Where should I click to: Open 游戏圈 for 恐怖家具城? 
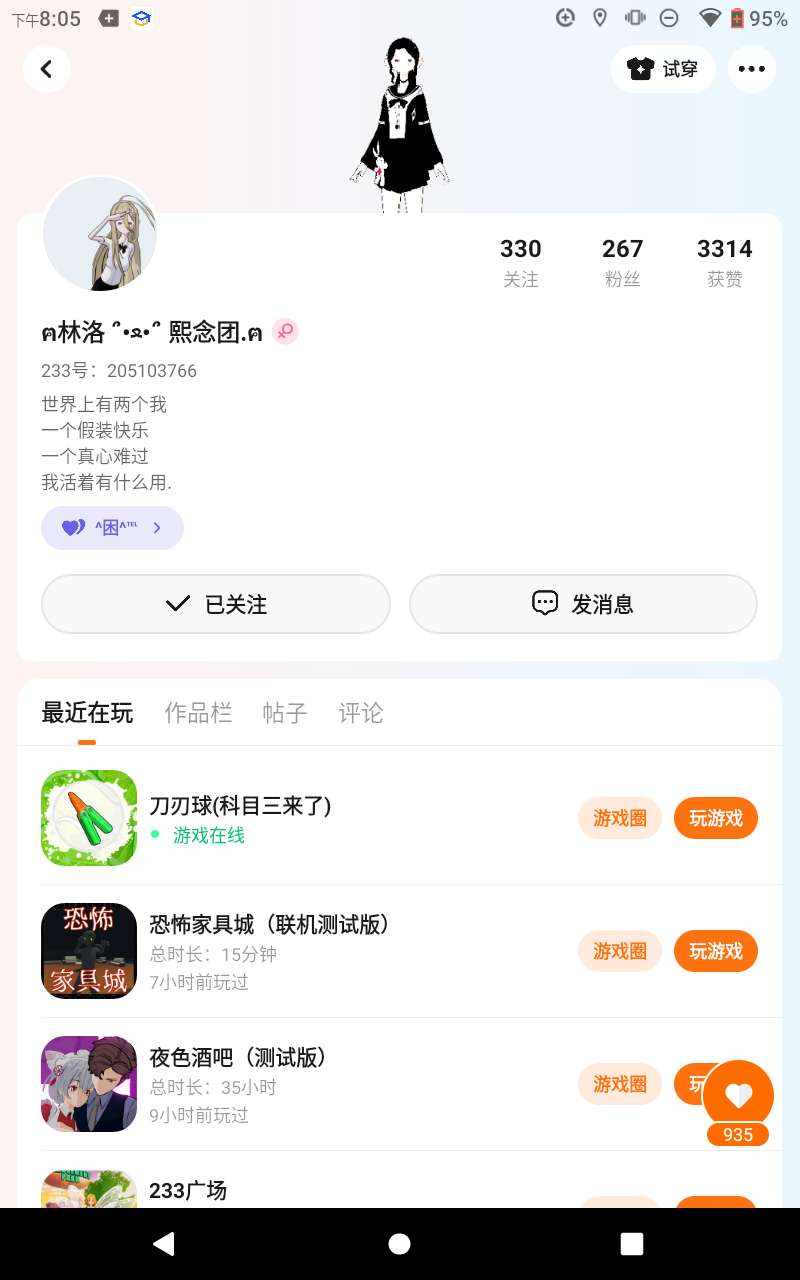[620, 951]
